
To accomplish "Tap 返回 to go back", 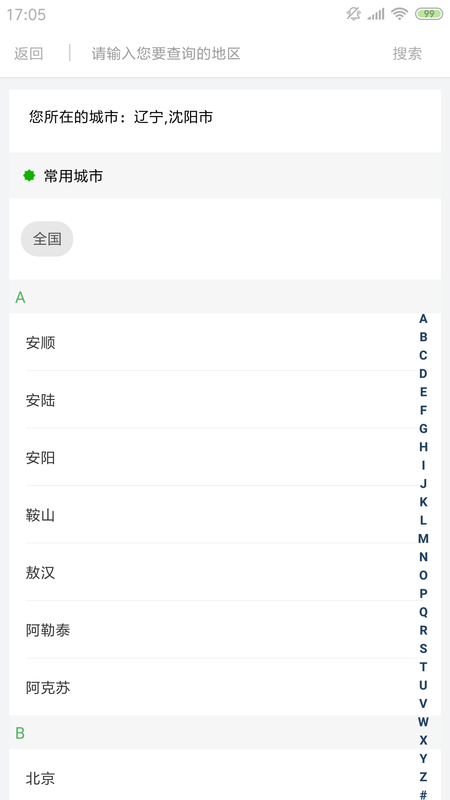I will point(29,53).
